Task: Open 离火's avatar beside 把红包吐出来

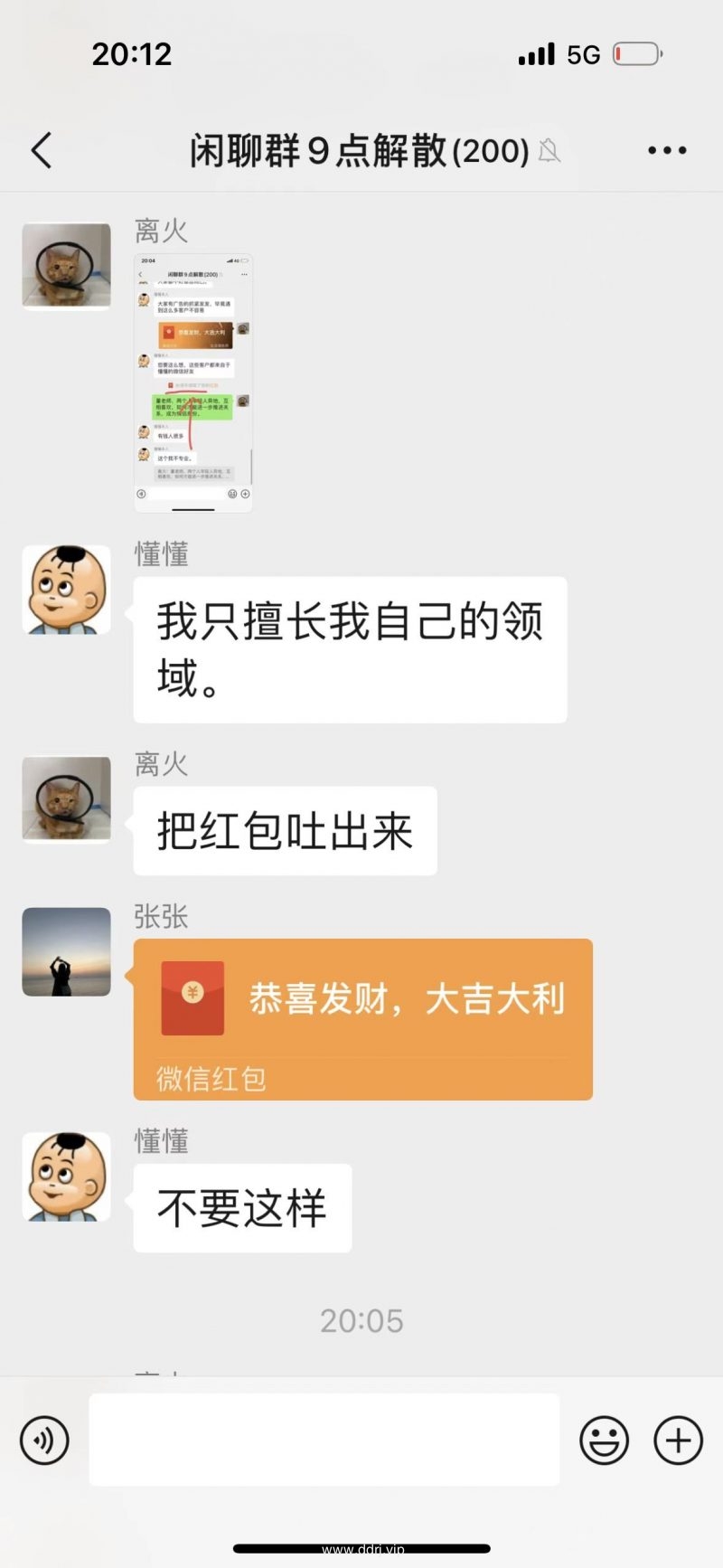Action: pos(67,799)
